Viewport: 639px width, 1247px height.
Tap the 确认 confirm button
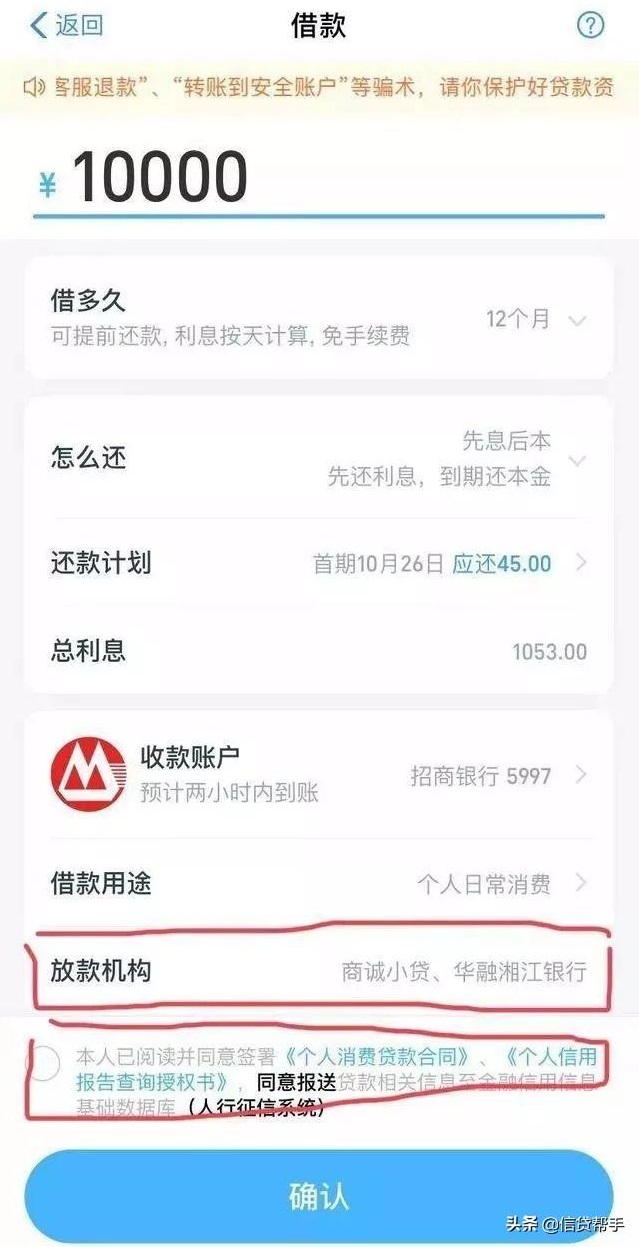[x=319, y=1196]
